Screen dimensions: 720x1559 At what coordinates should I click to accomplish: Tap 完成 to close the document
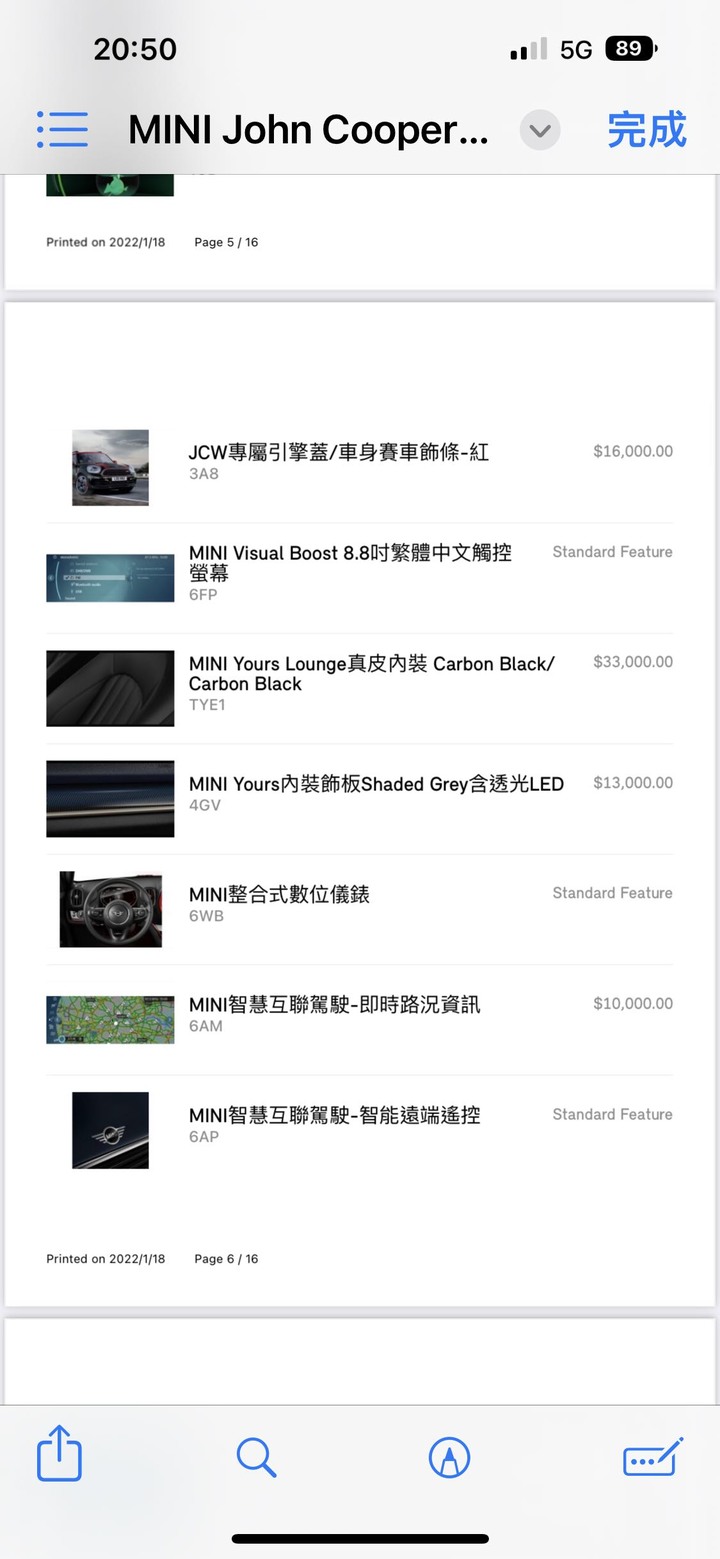647,130
